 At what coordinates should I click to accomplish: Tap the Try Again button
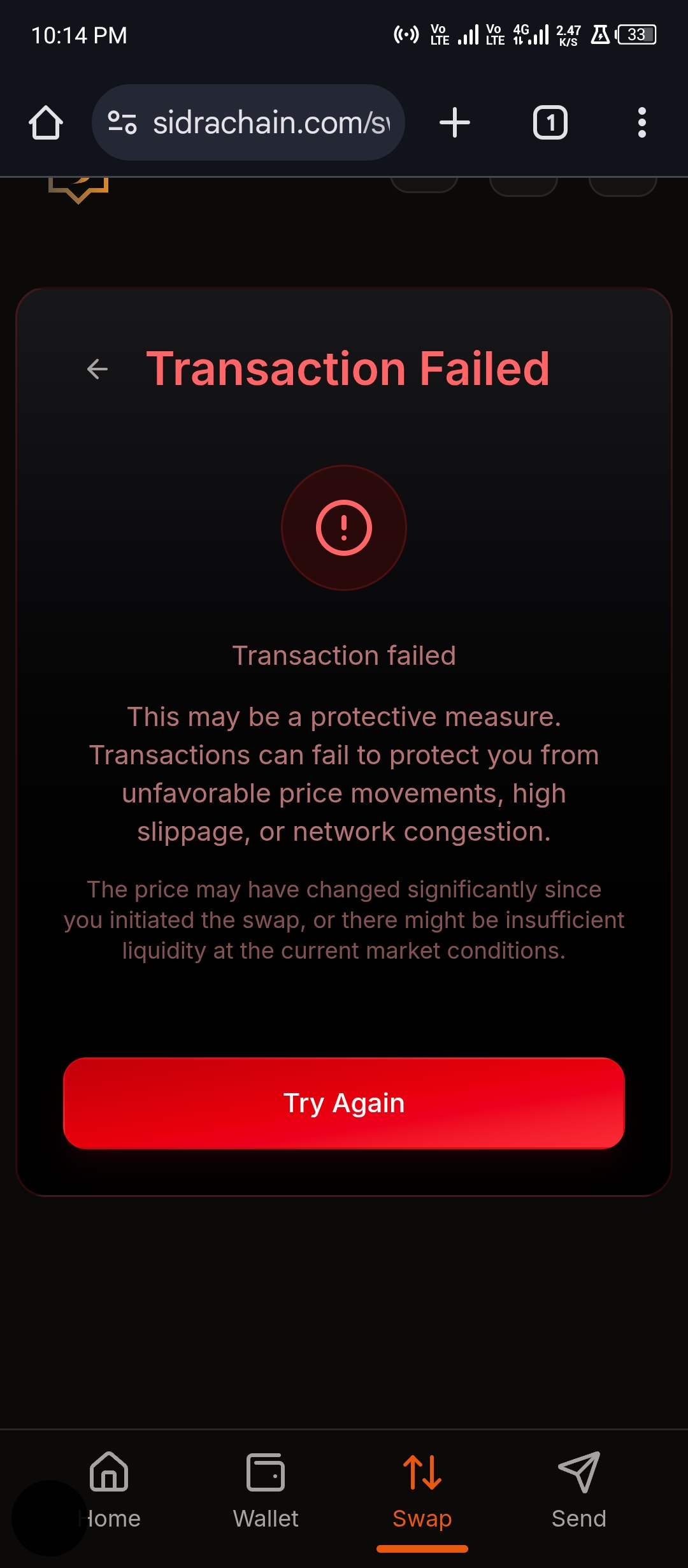[x=344, y=1103]
